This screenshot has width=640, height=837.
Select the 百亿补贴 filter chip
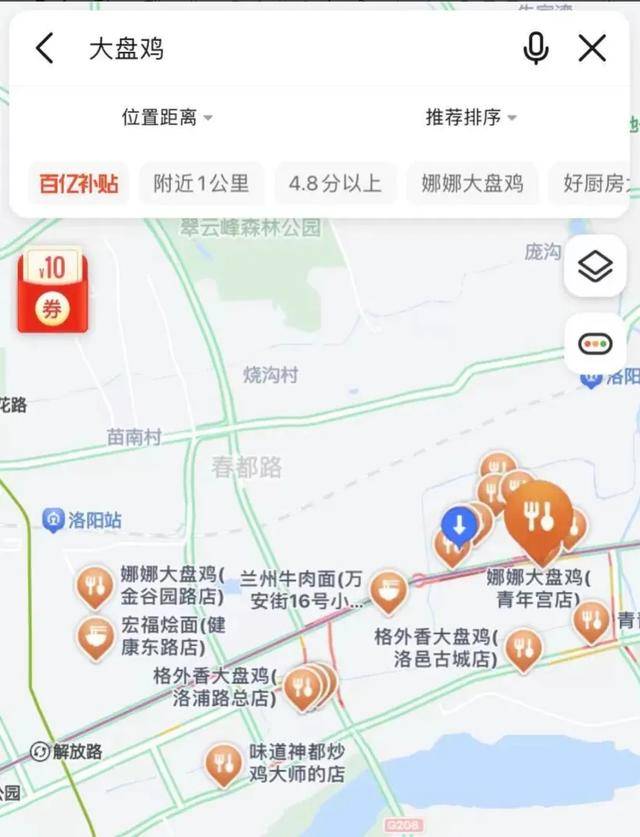click(x=79, y=183)
